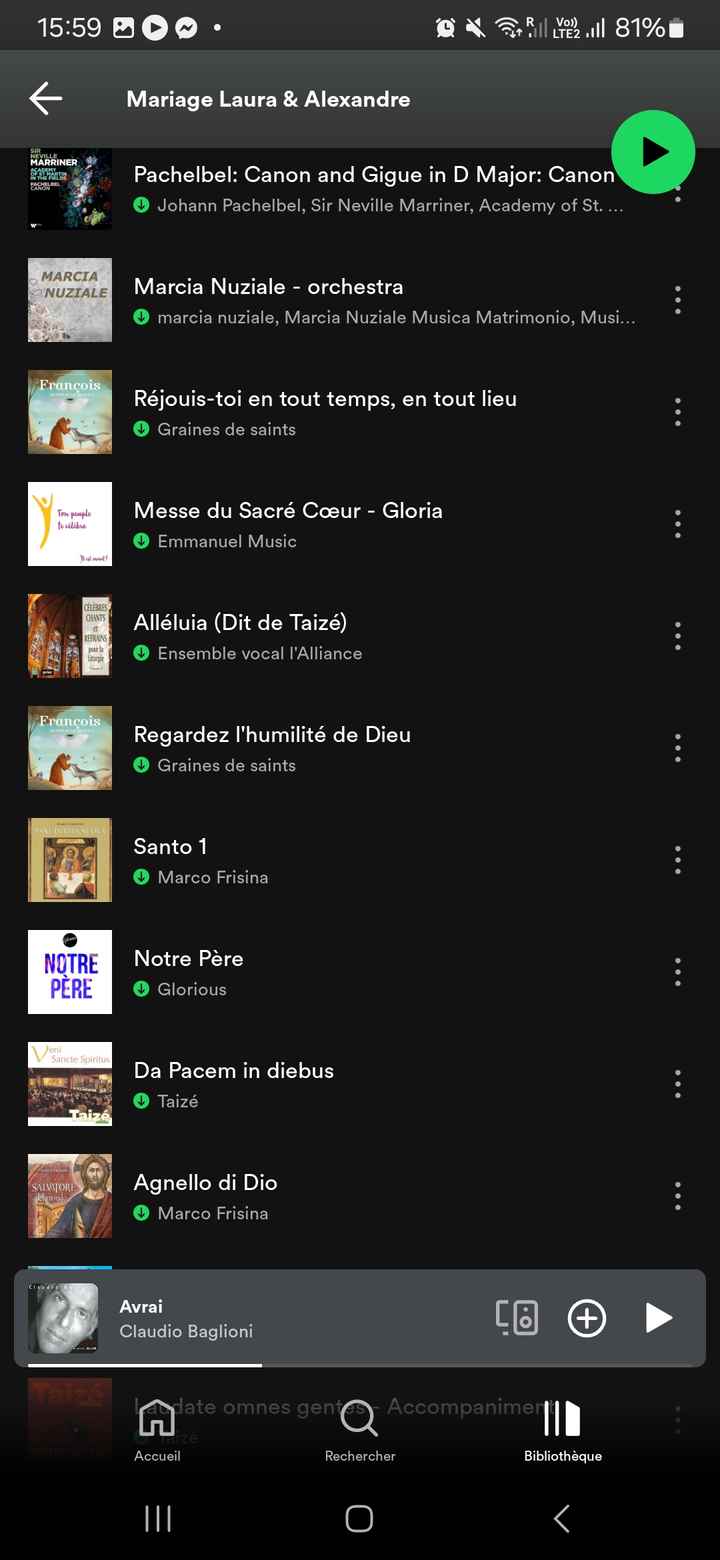Play Réjouis-toi en tout temps, en tout lieu
Viewport: 720px width, 1560px height.
point(325,399)
